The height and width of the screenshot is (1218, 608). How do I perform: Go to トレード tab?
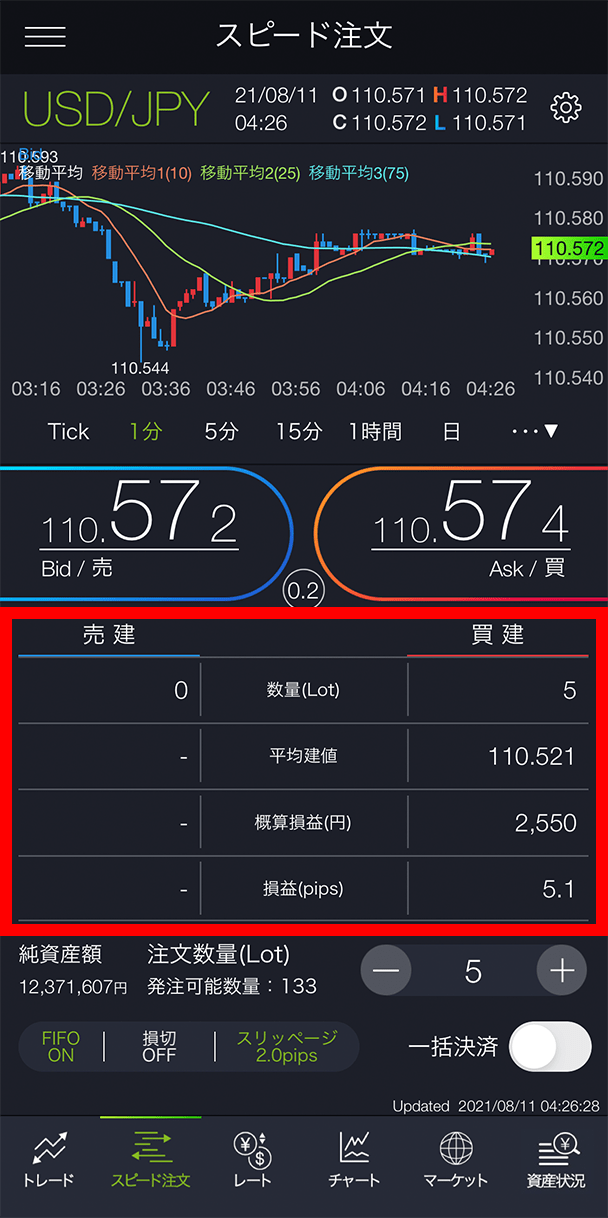click(48, 1160)
